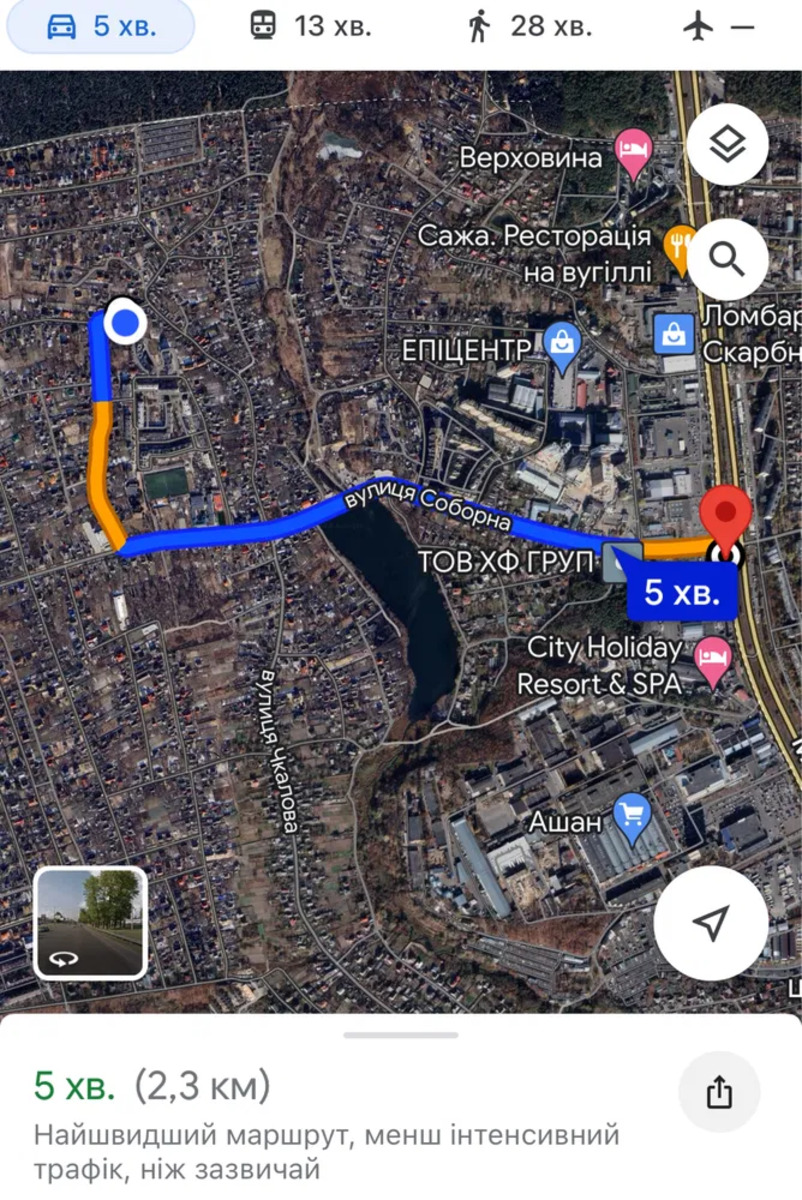Open the Ашан store marker
This screenshot has width=802, height=1200.
[x=632, y=818]
